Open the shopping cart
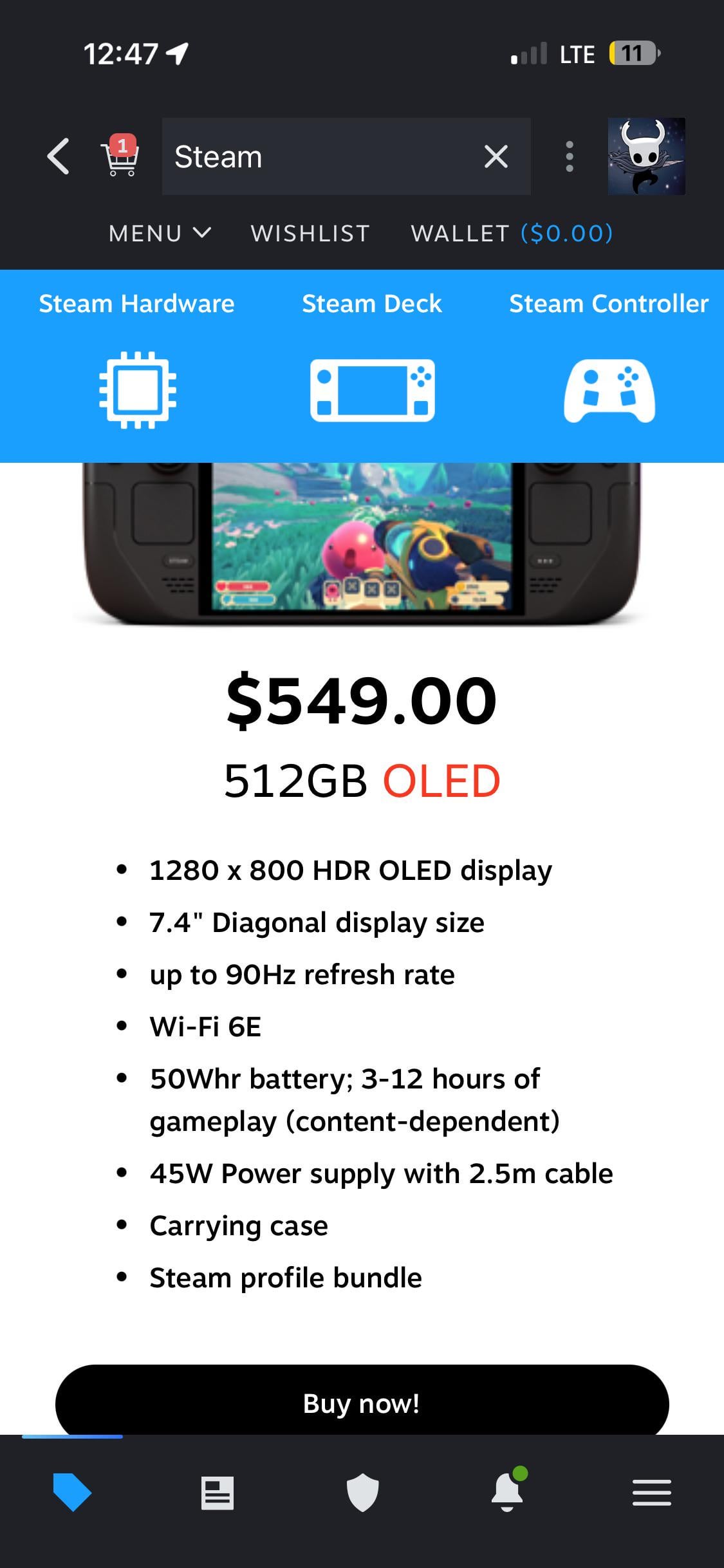 pos(120,156)
